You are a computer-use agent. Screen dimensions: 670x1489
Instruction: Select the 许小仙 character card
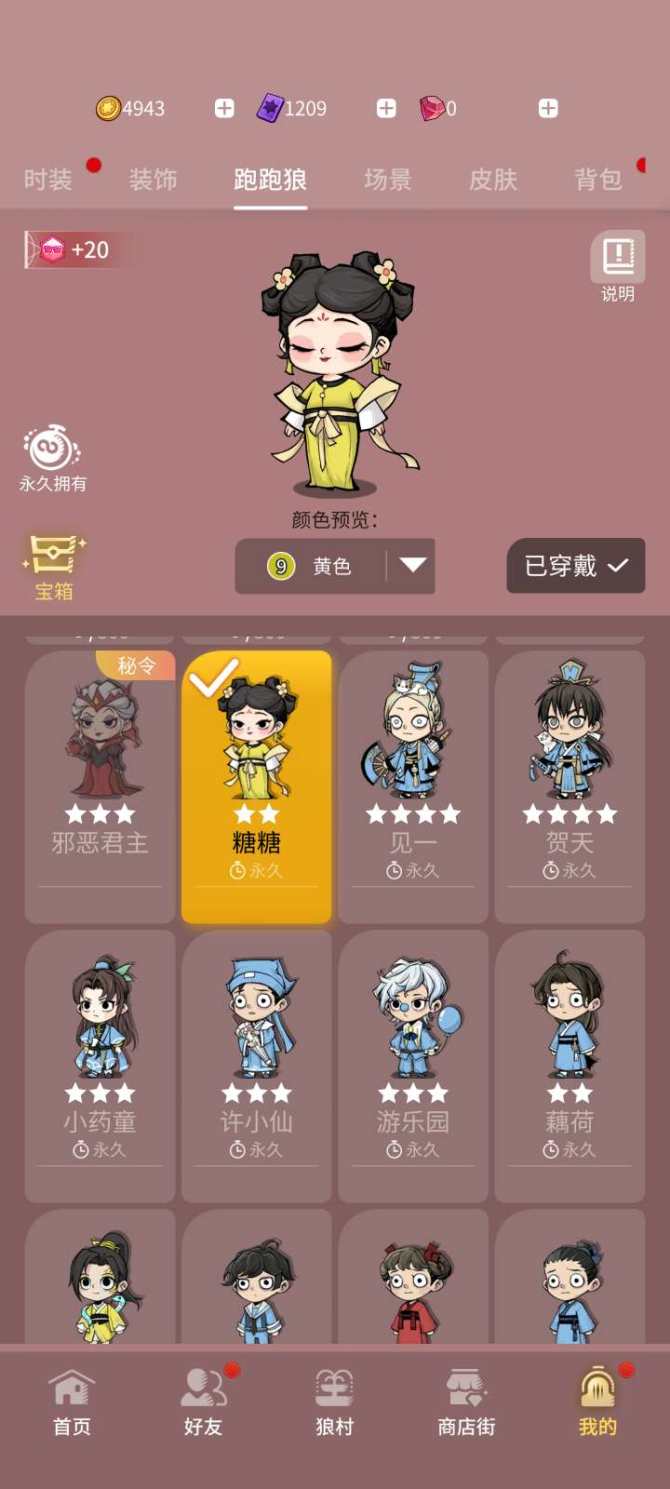(257, 1066)
